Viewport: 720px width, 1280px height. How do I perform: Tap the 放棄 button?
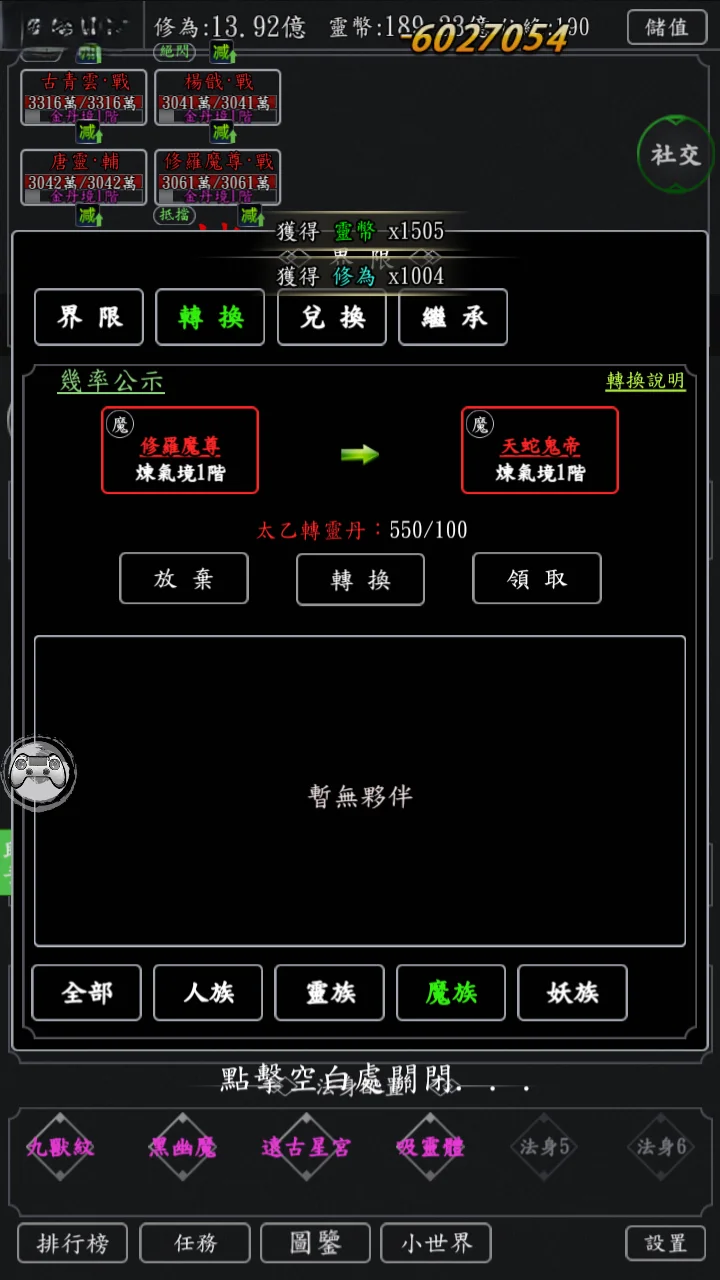point(184,579)
